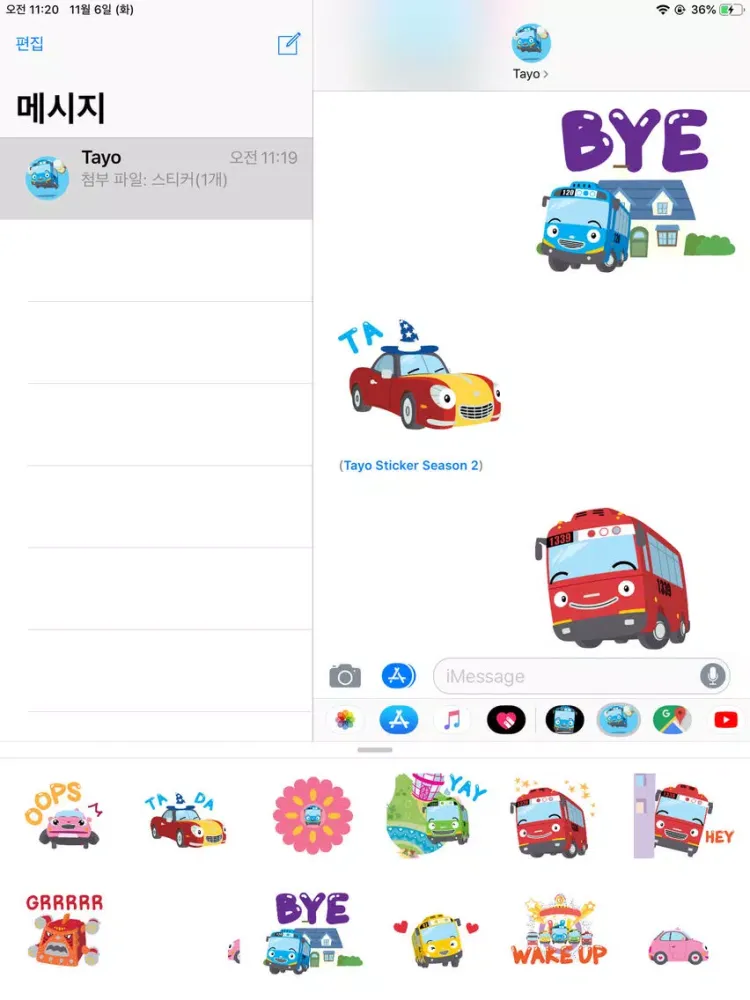Tap the 편집 edit button
The width and height of the screenshot is (750, 1000).
(x=30, y=44)
